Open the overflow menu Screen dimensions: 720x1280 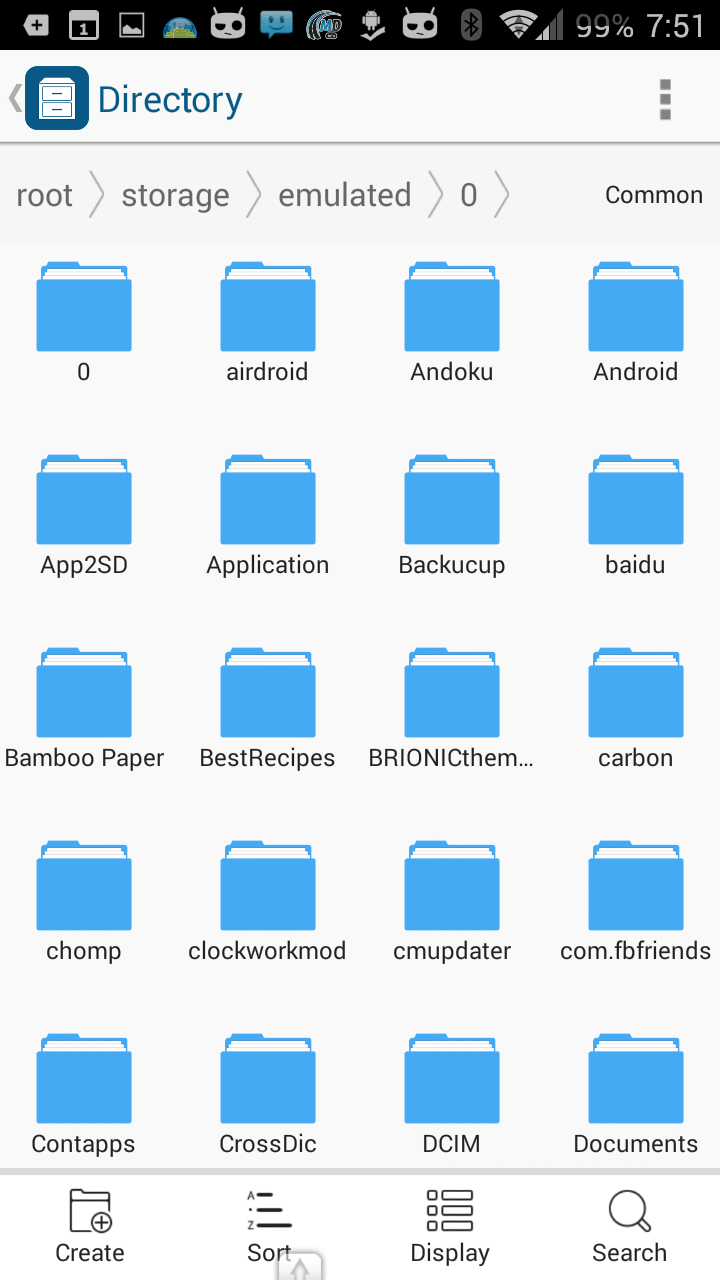coord(665,100)
